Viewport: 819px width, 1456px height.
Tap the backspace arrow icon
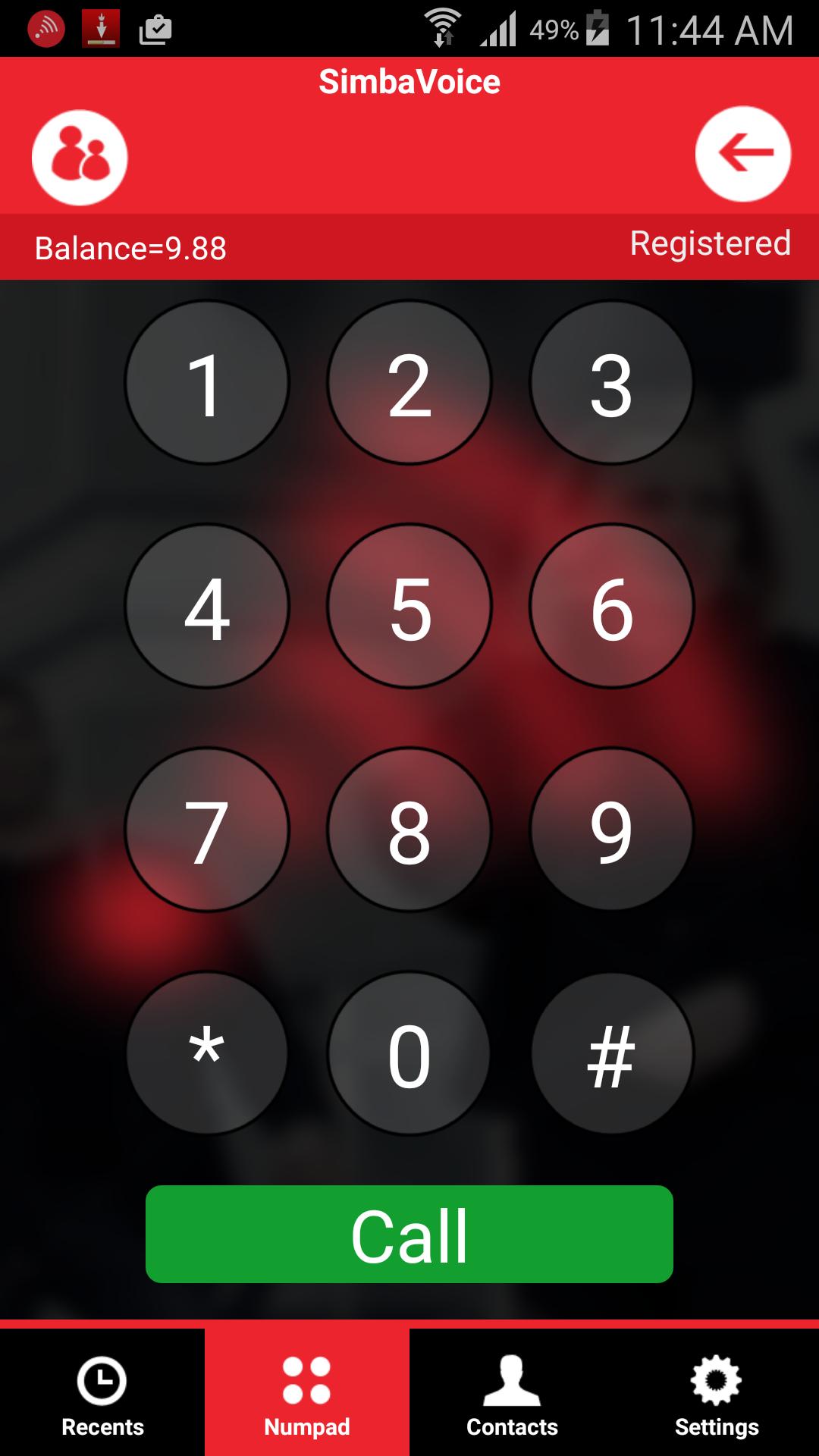tap(743, 154)
